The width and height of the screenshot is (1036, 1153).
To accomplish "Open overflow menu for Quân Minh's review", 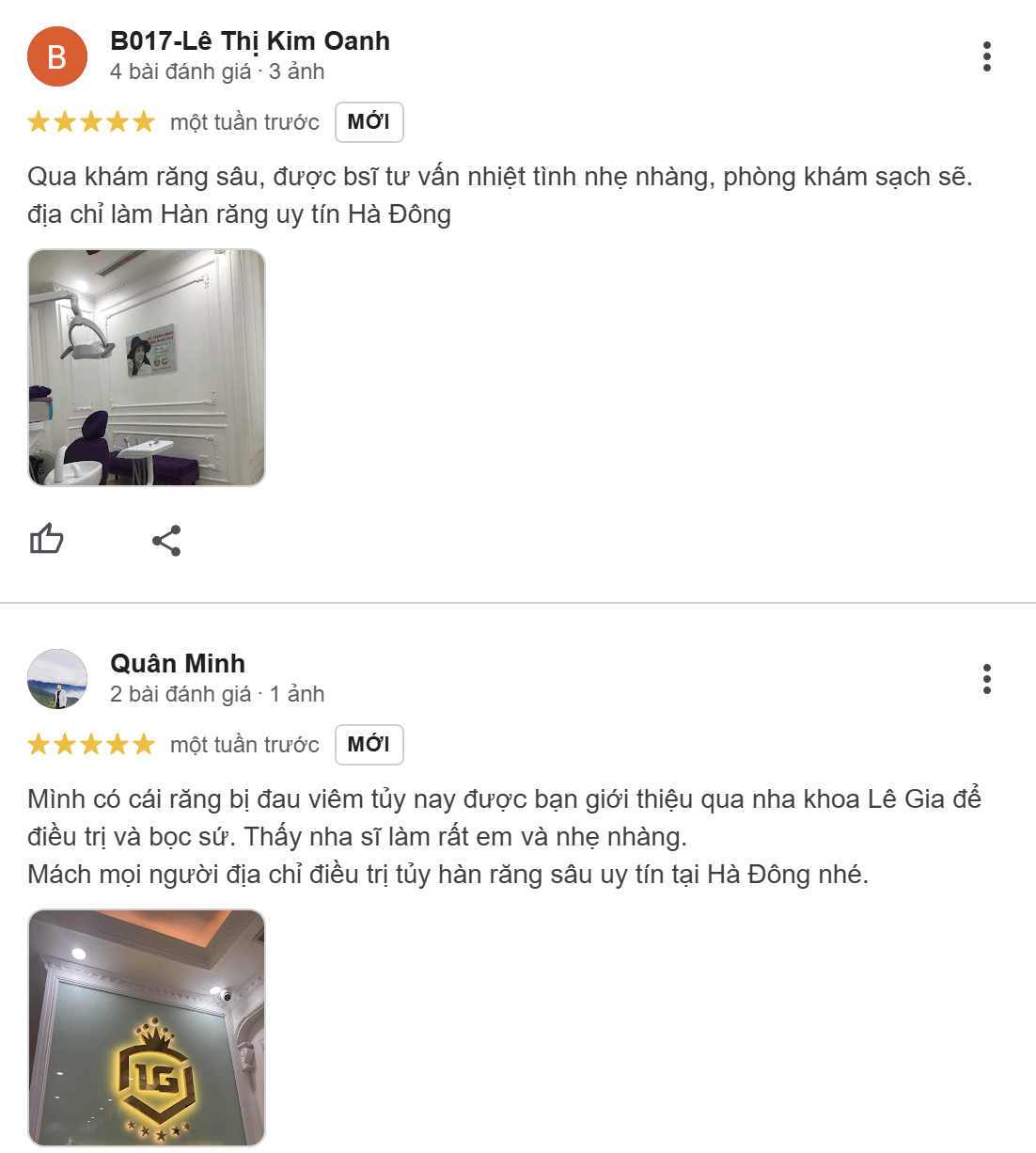I will pyautogui.click(x=986, y=679).
